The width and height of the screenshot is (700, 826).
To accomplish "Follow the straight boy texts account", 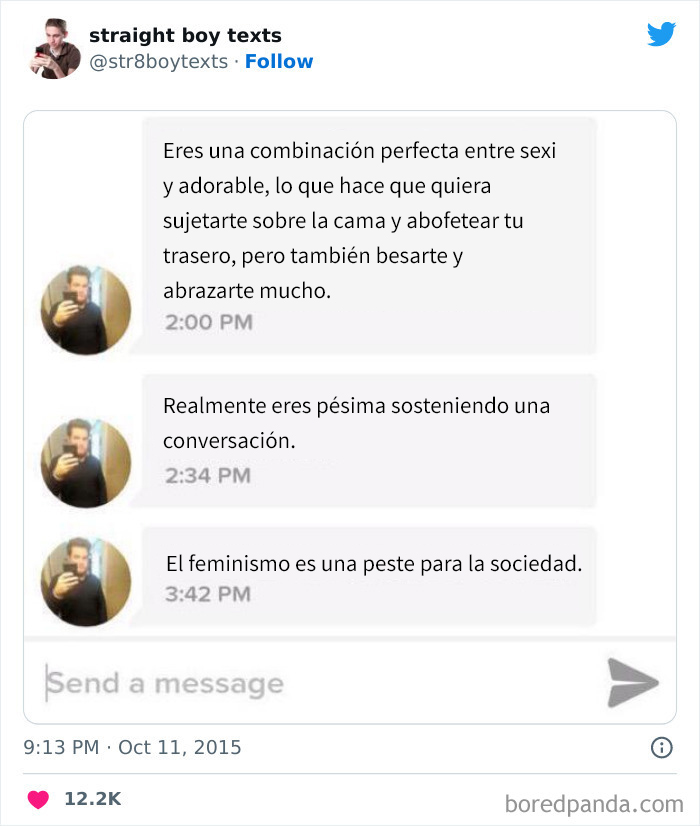I will (279, 61).
